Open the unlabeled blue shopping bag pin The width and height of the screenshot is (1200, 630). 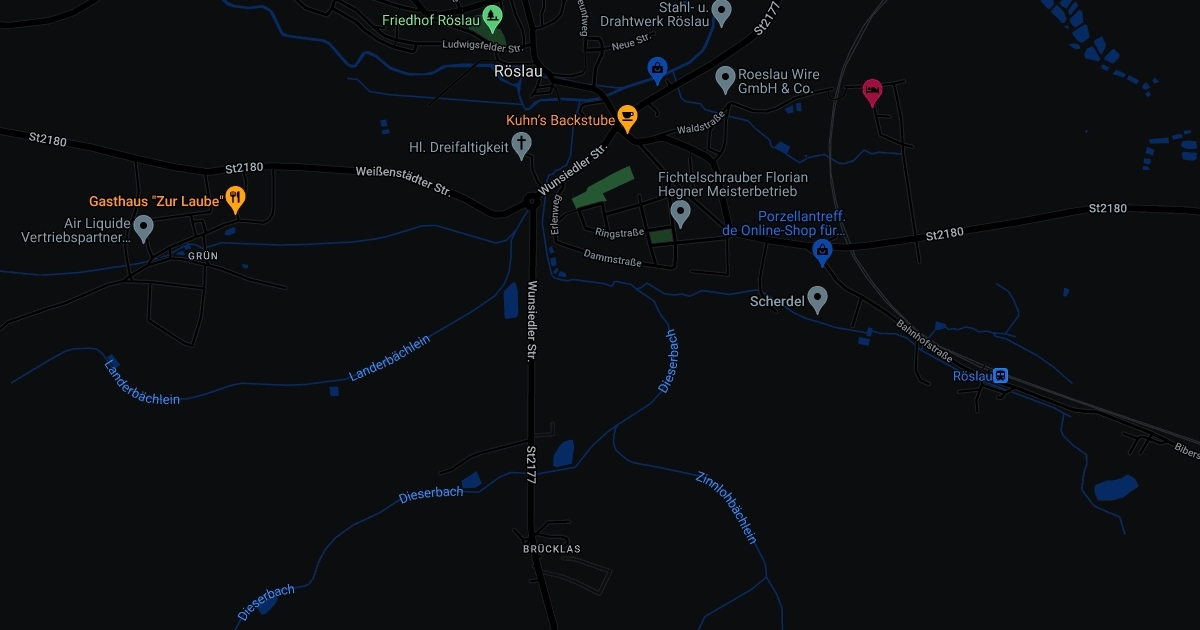coord(657,69)
